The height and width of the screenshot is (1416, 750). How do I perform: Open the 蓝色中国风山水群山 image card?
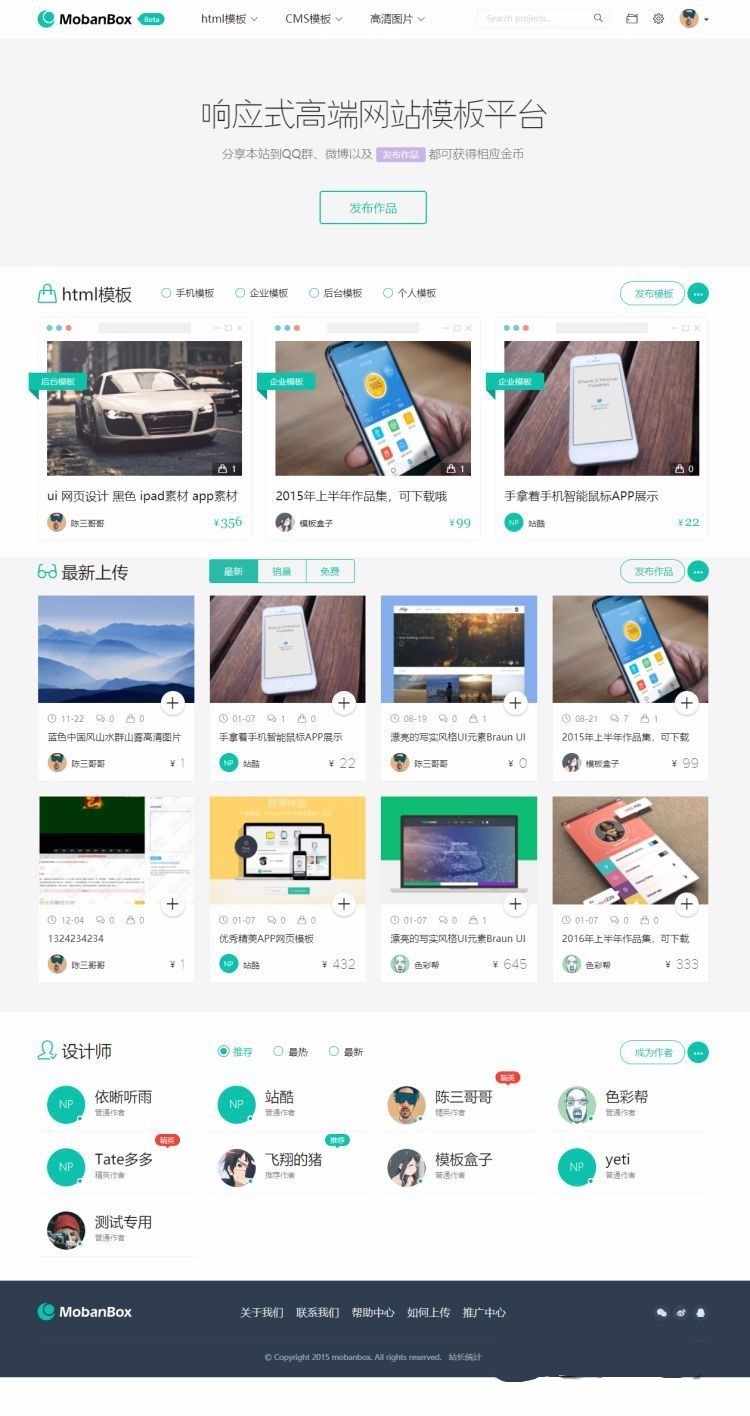(116, 687)
